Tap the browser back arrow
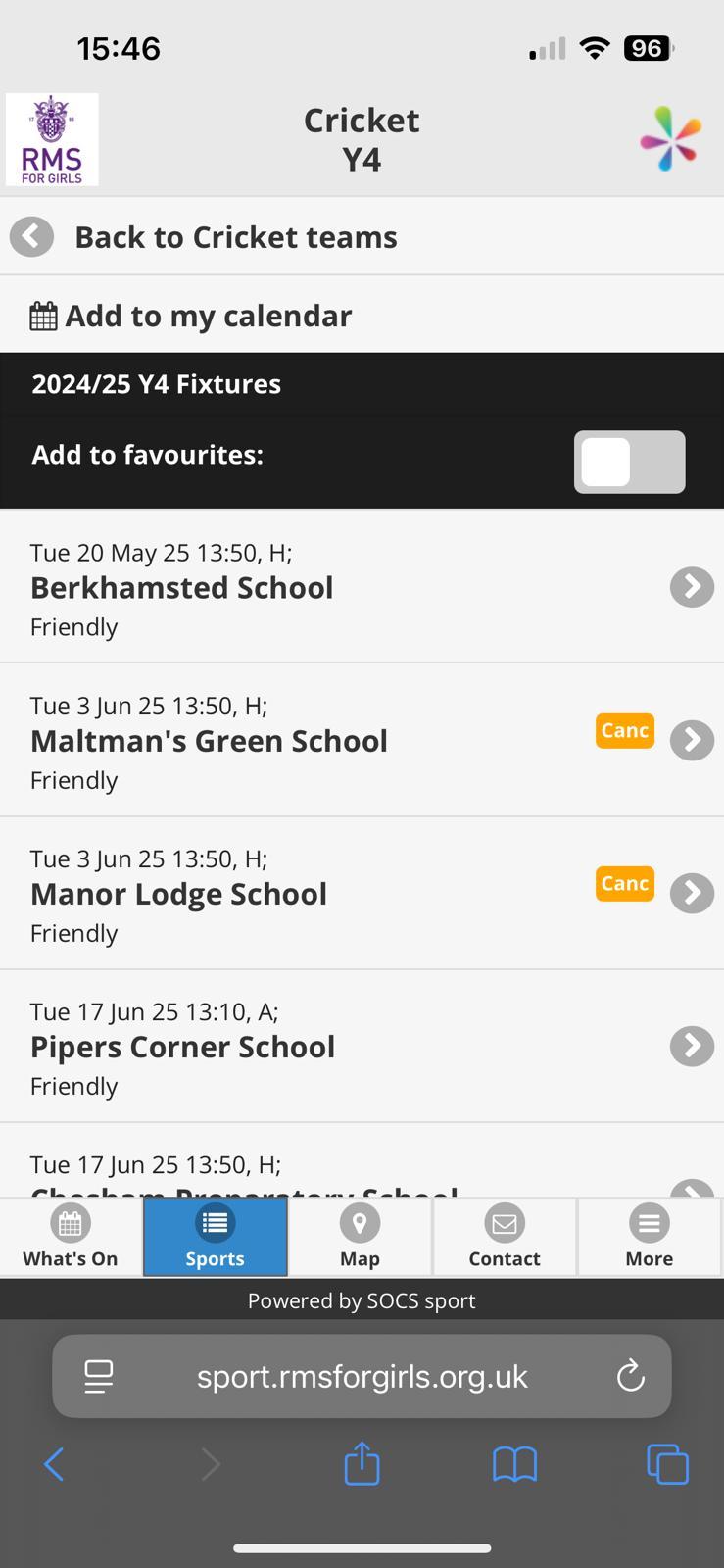Viewport: 724px width, 1568px height. coord(55,1465)
